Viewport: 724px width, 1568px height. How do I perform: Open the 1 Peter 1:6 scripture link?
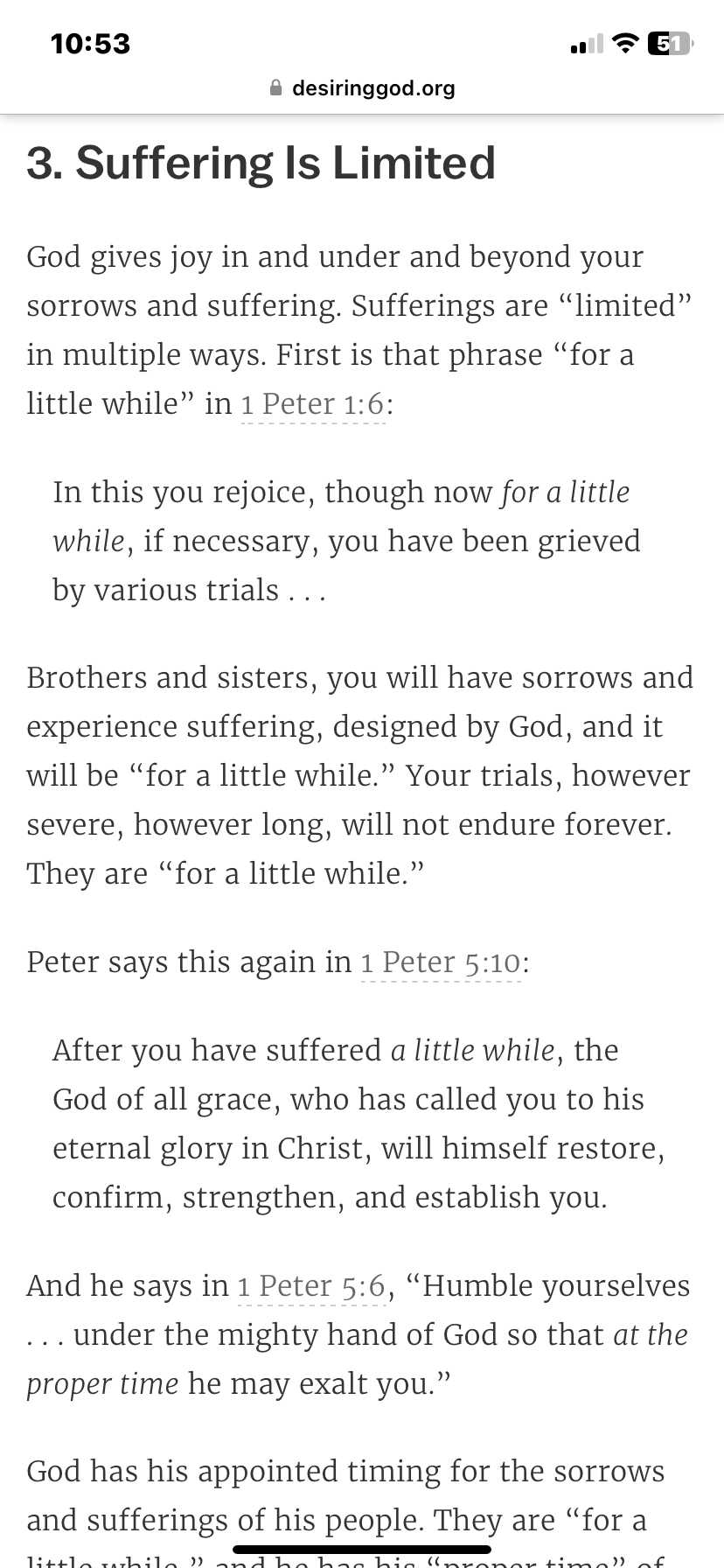313,404
